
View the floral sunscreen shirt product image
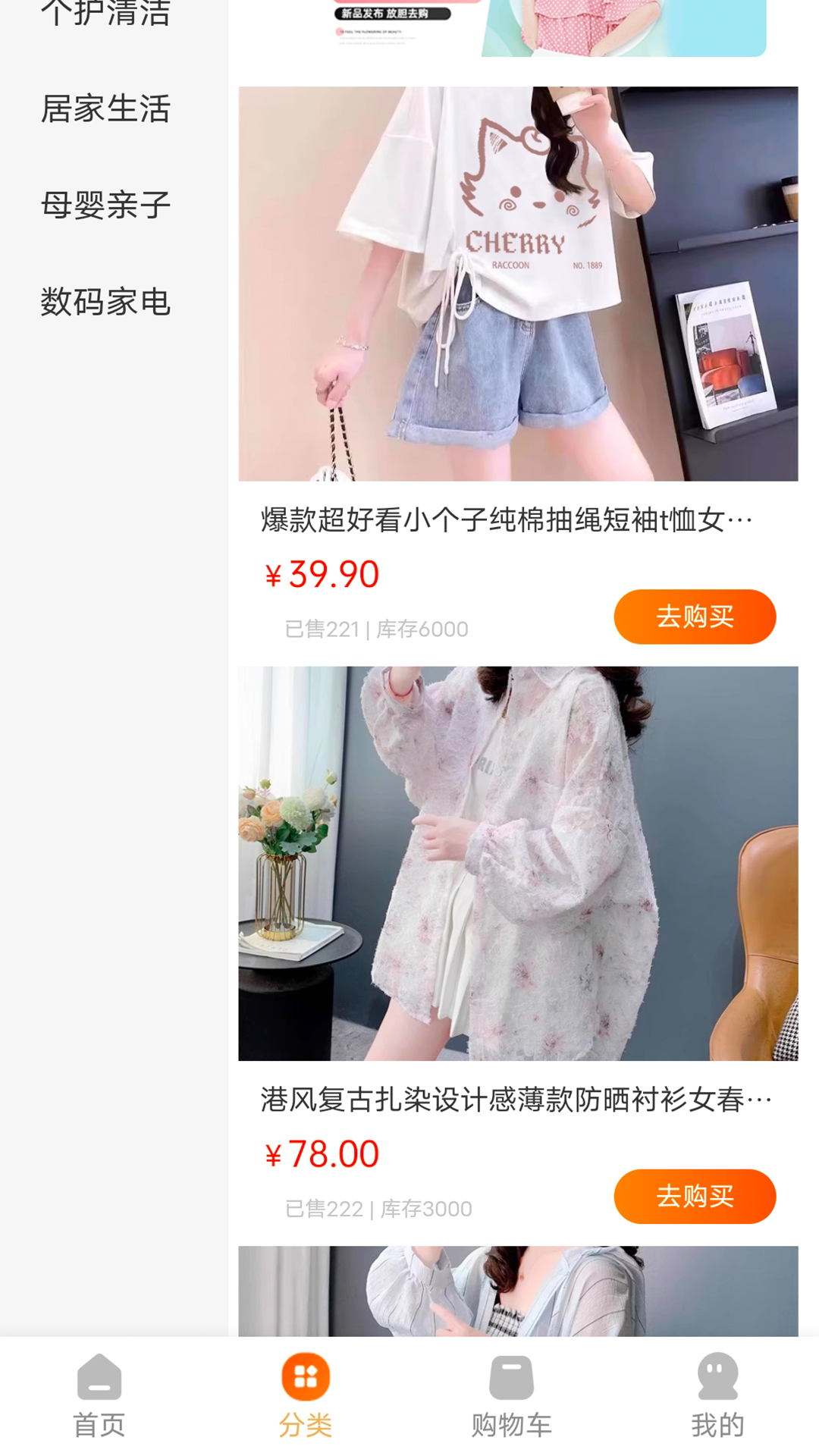click(x=518, y=864)
